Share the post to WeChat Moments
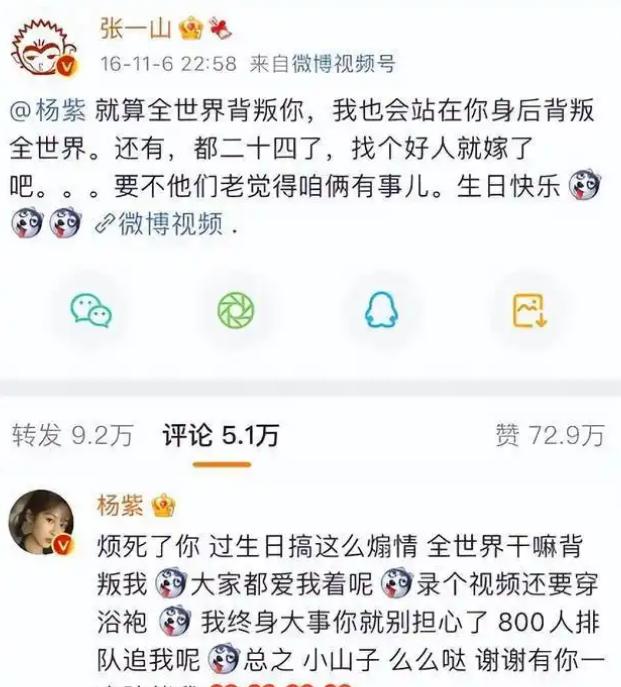 coord(236,311)
